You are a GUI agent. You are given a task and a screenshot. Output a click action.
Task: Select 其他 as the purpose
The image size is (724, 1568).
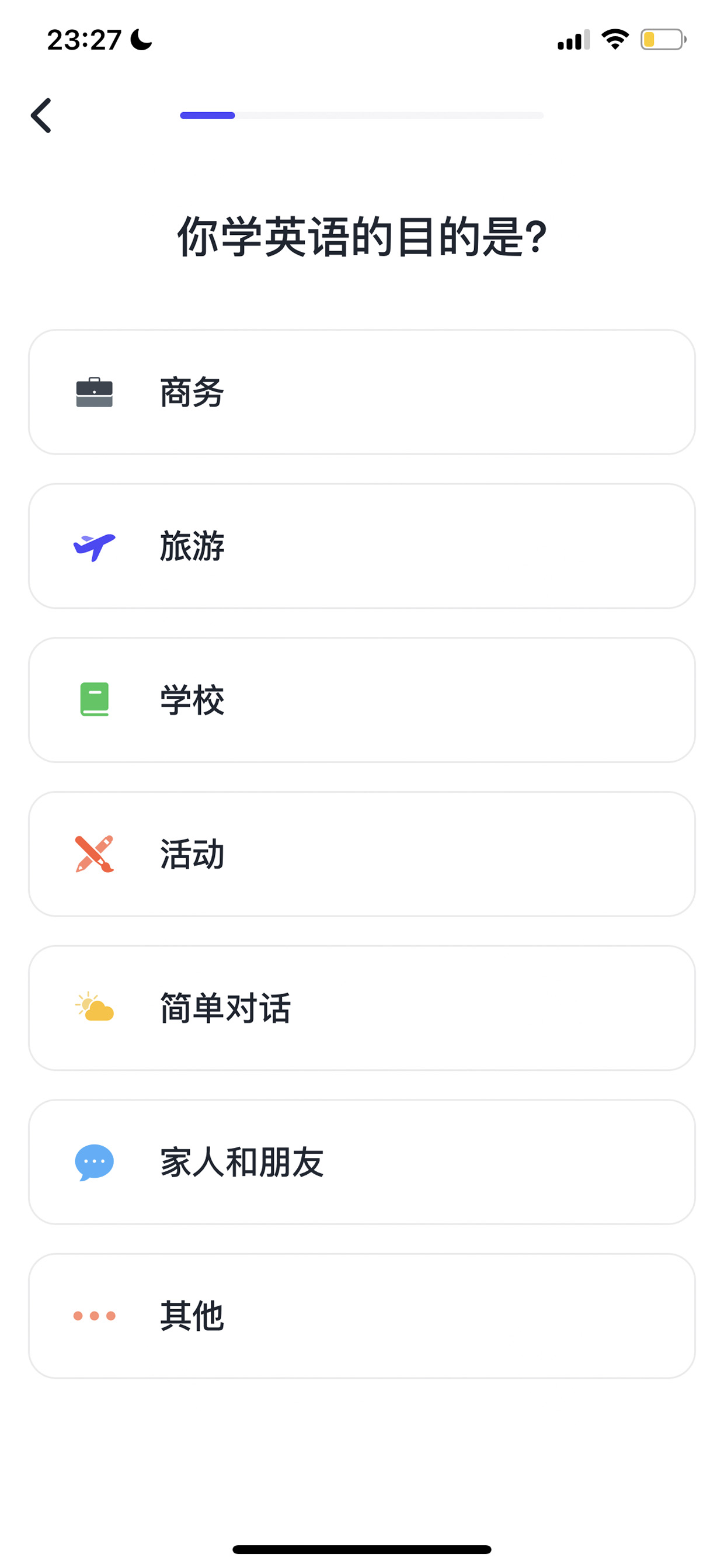click(362, 1316)
